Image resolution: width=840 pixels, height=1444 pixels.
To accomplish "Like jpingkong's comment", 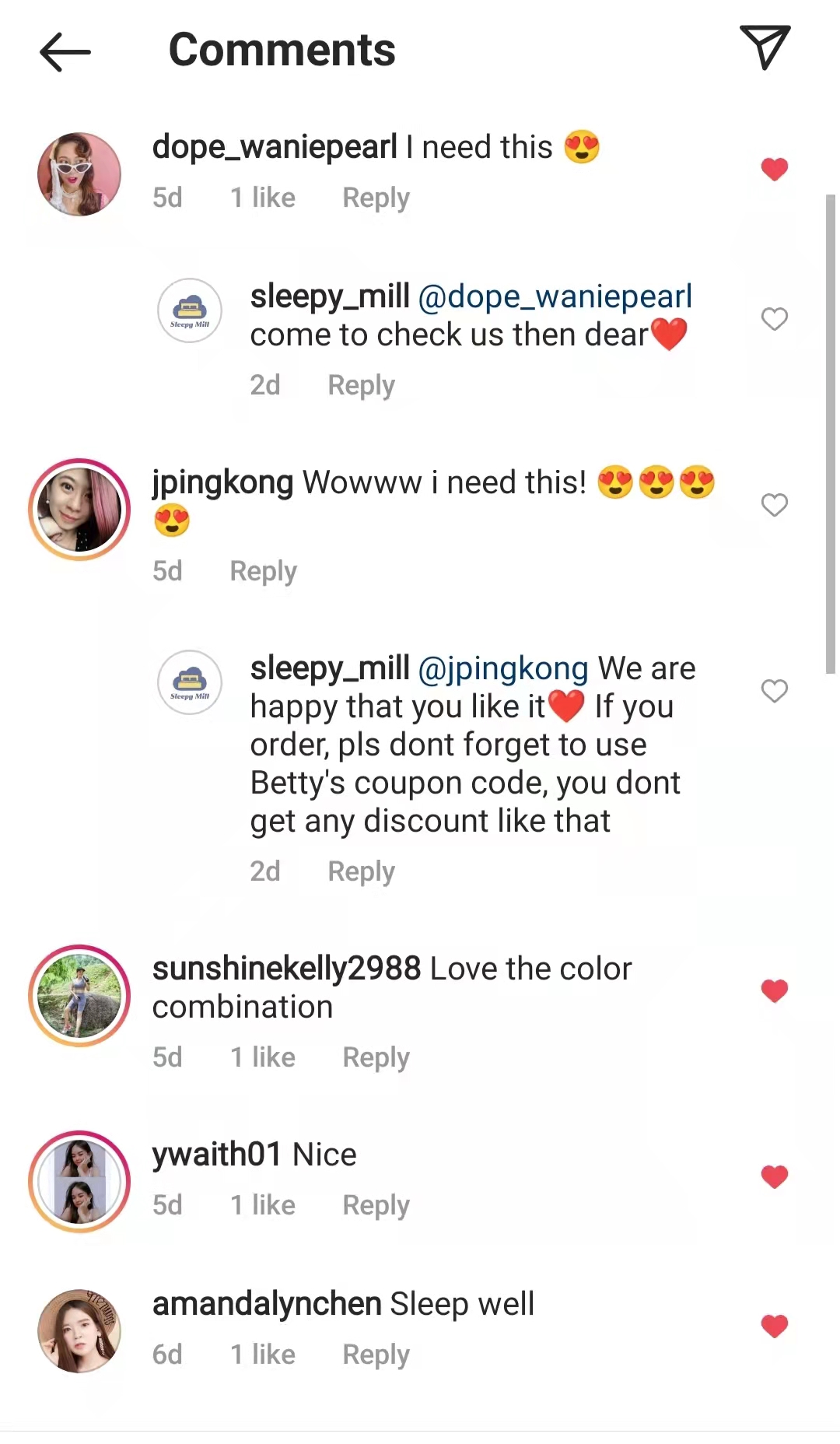I will [774, 505].
